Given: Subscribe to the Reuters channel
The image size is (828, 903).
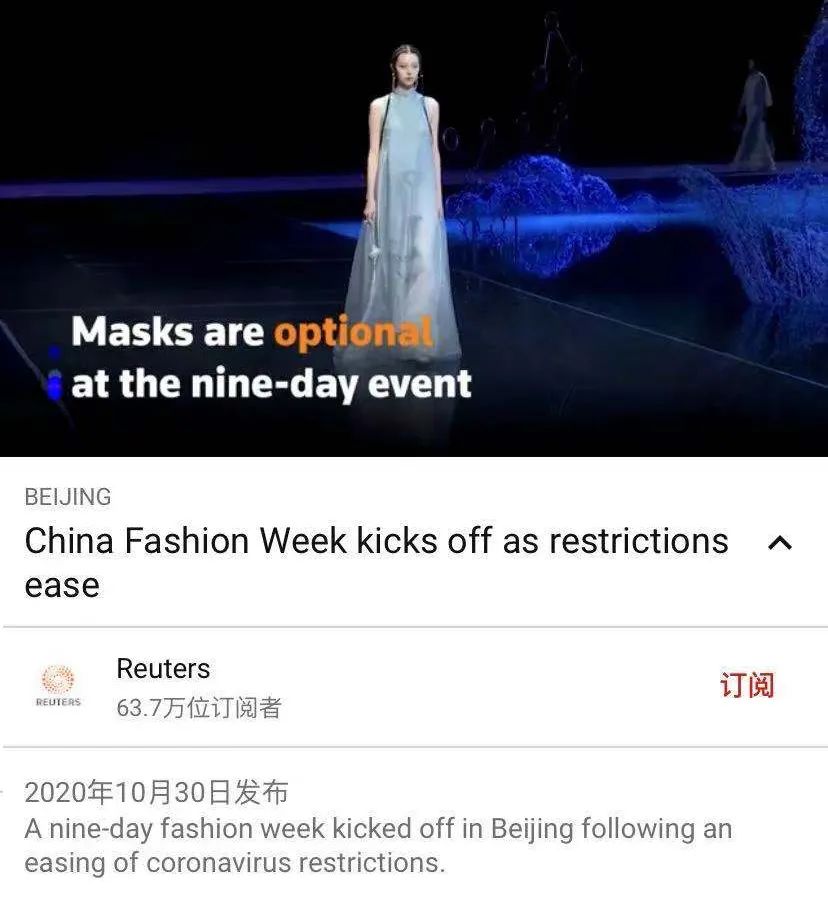Looking at the screenshot, I should (x=746, y=686).
